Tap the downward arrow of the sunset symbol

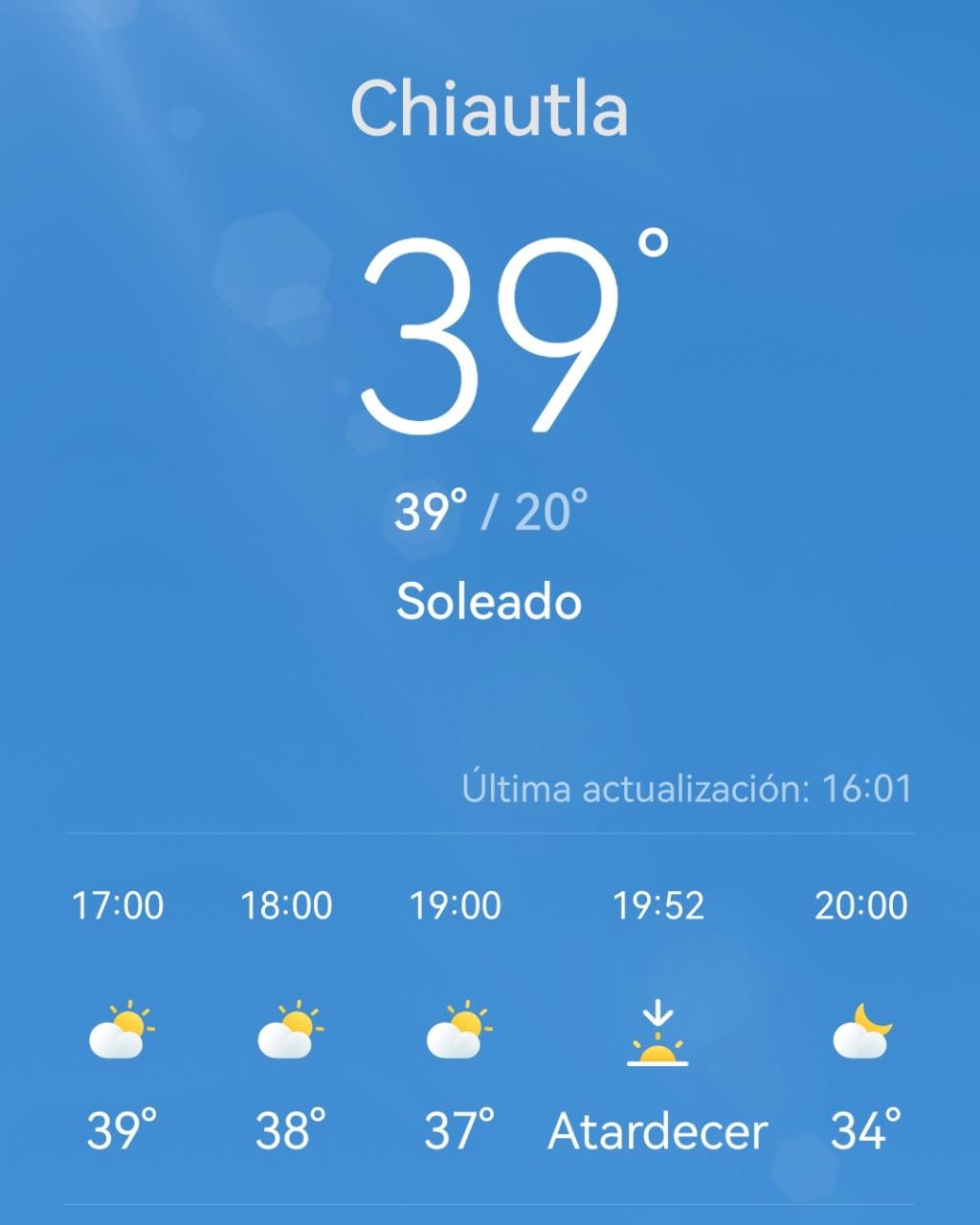(657, 1013)
